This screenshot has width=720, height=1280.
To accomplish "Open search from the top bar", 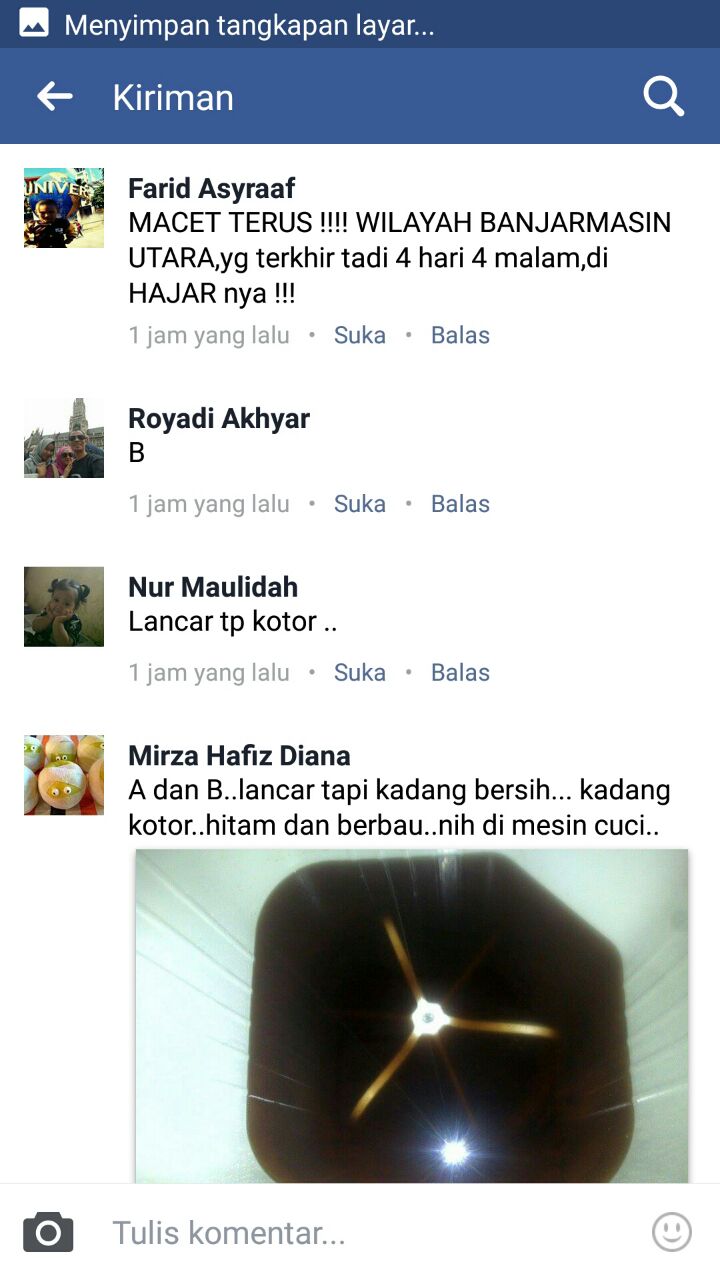I will pos(663,97).
